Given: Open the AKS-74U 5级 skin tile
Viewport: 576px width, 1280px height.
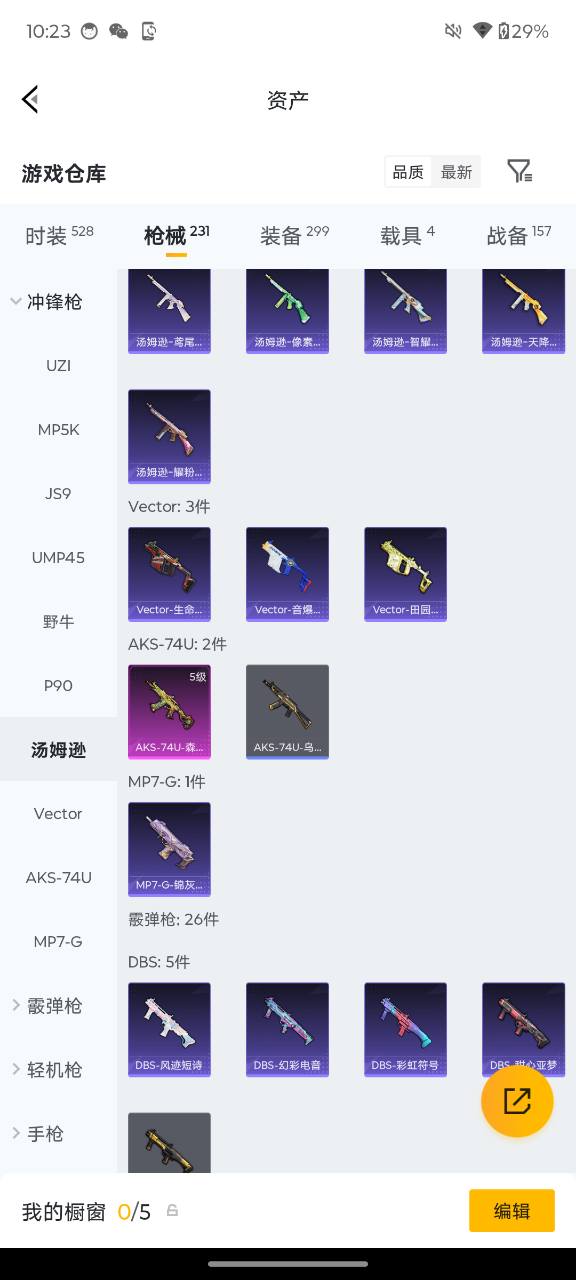Looking at the screenshot, I should [169, 712].
